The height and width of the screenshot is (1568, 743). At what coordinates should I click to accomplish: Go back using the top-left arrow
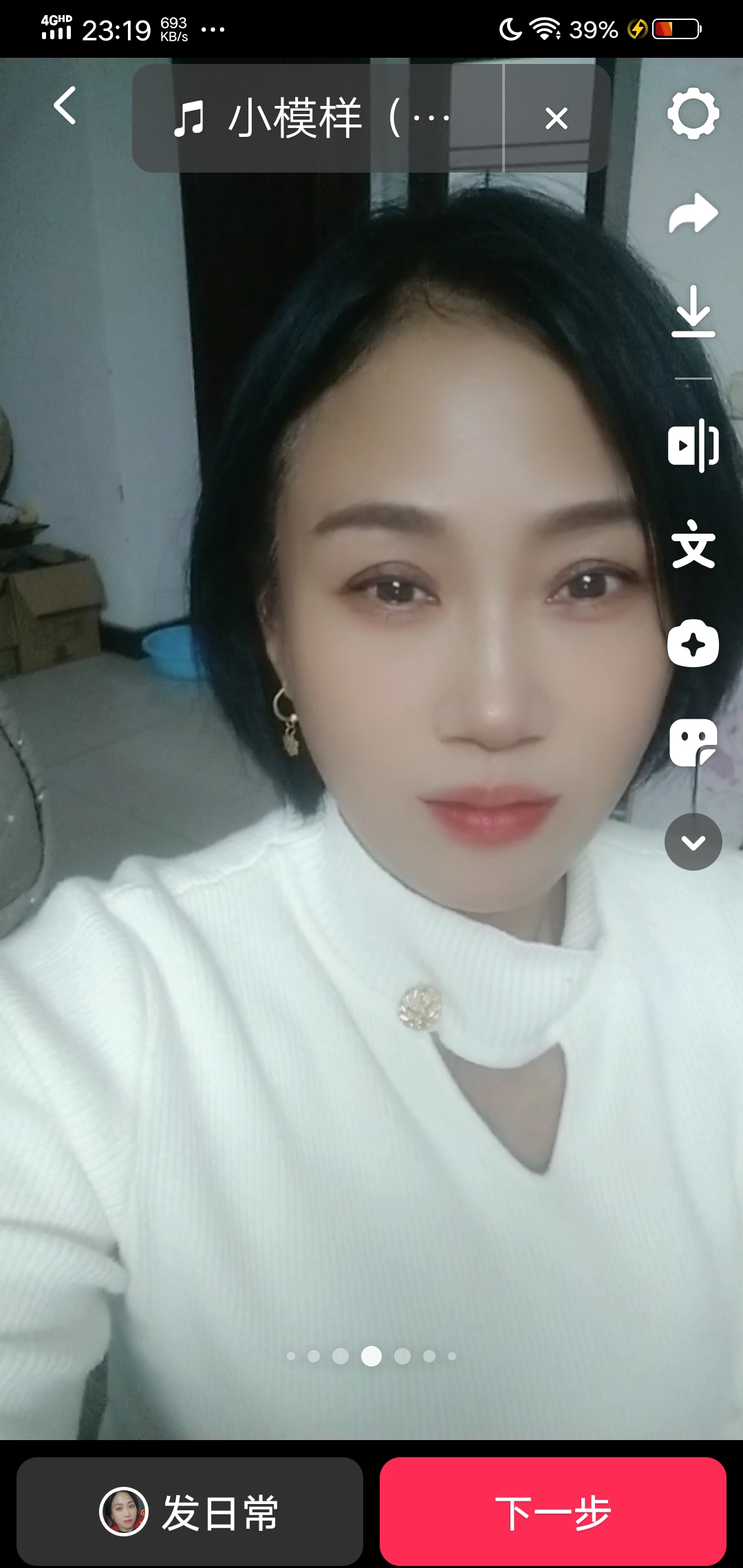coord(65,107)
